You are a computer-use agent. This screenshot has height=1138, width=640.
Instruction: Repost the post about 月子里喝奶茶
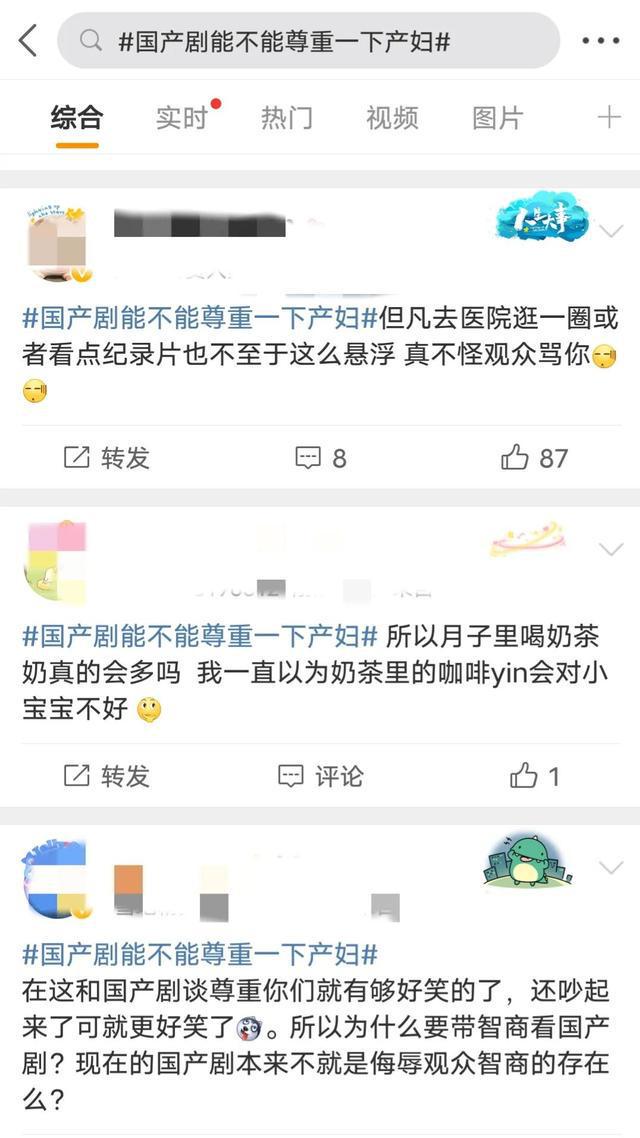click(107, 776)
